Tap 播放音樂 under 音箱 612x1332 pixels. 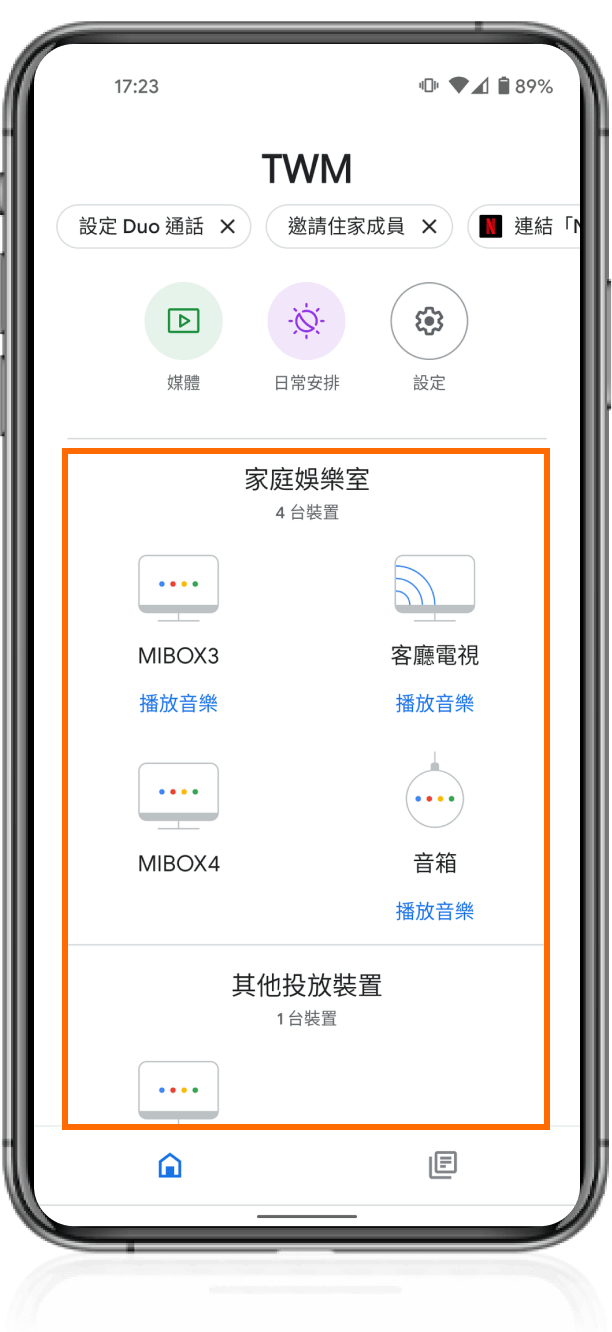click(434, 911)
